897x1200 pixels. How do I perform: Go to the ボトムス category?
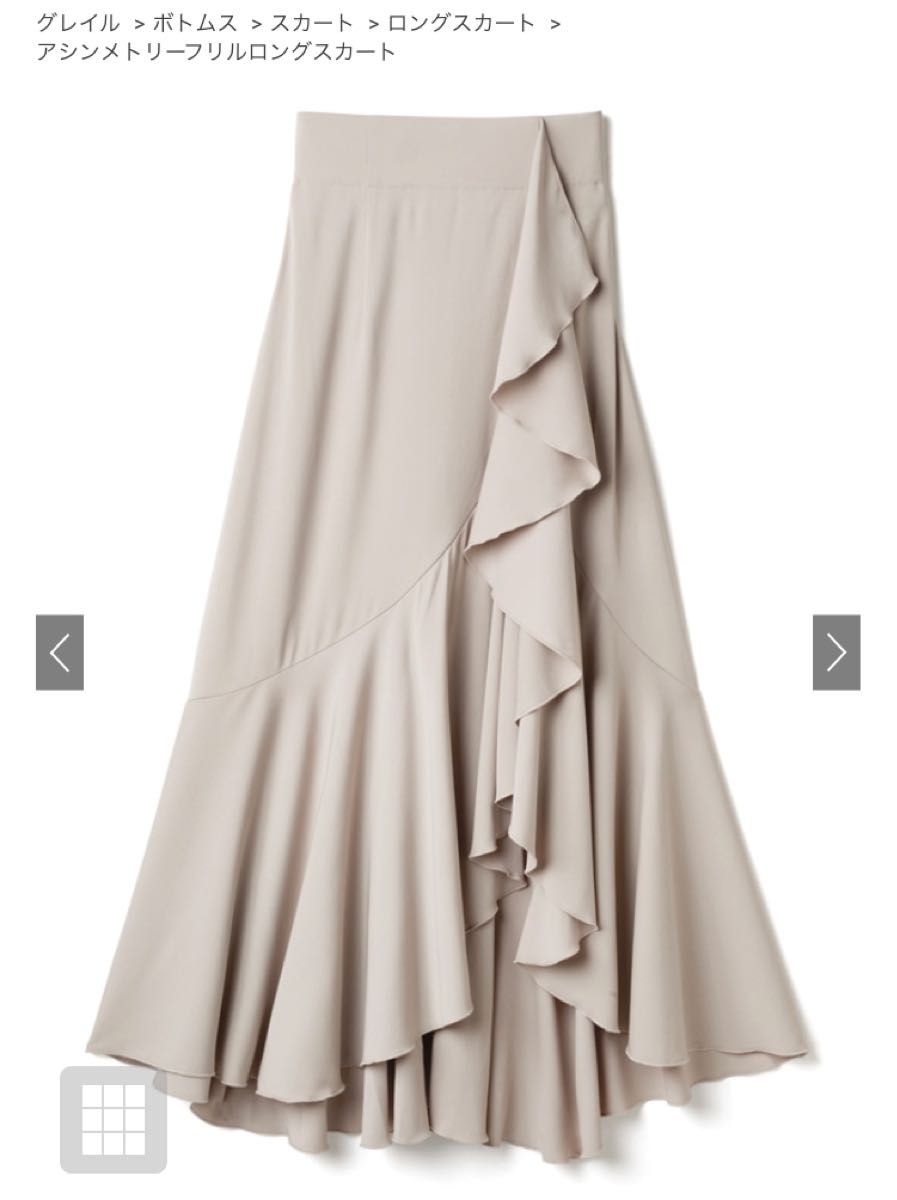pos(195,22)
